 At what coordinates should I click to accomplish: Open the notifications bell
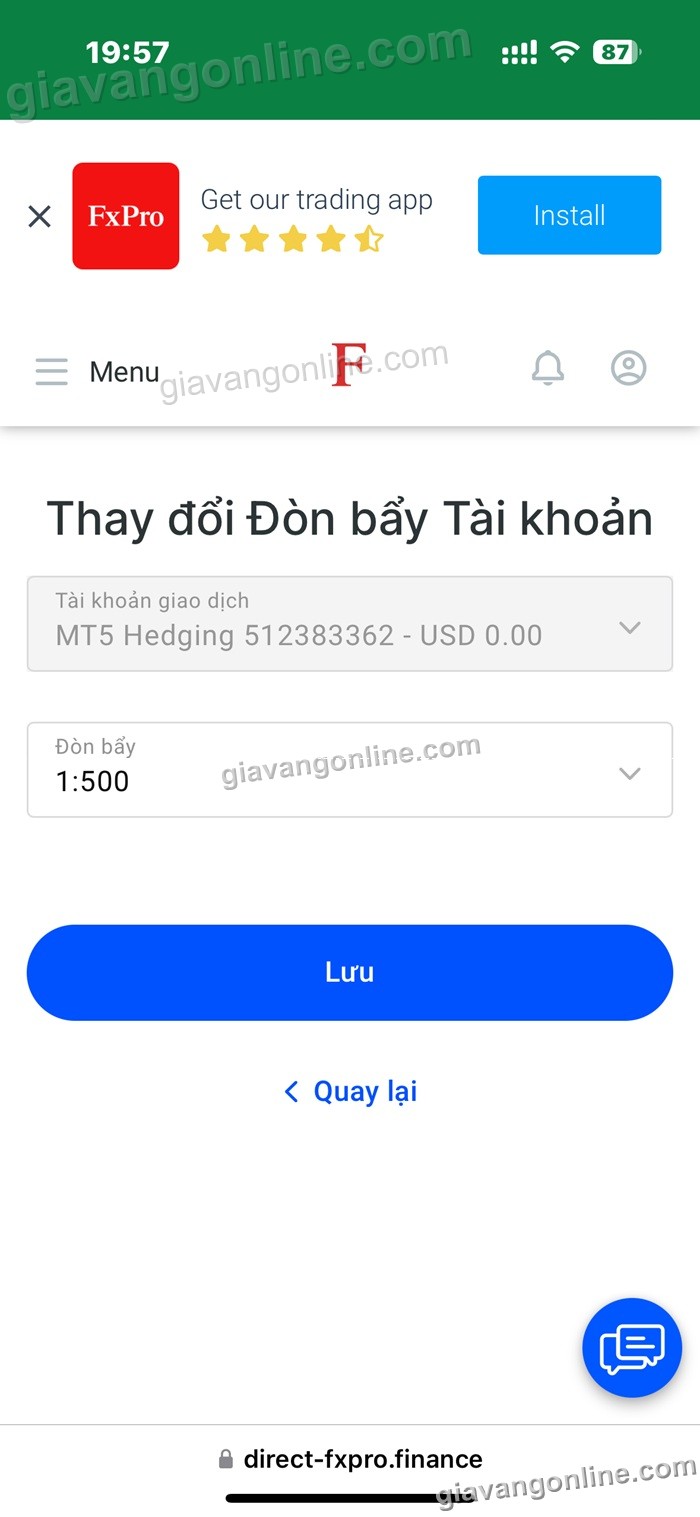pyautogui.click(x=547, y=368)
